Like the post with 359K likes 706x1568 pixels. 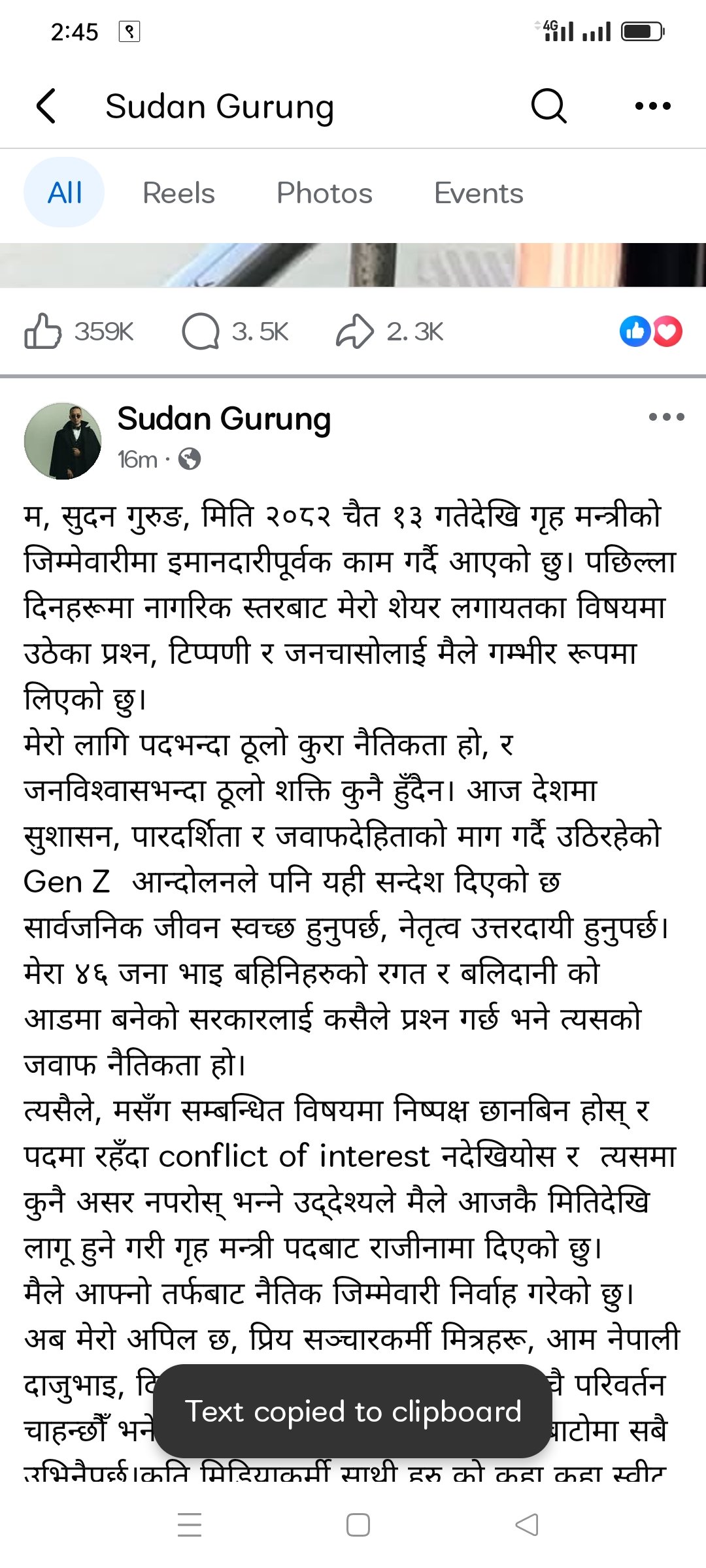click(x=43, y=331)
